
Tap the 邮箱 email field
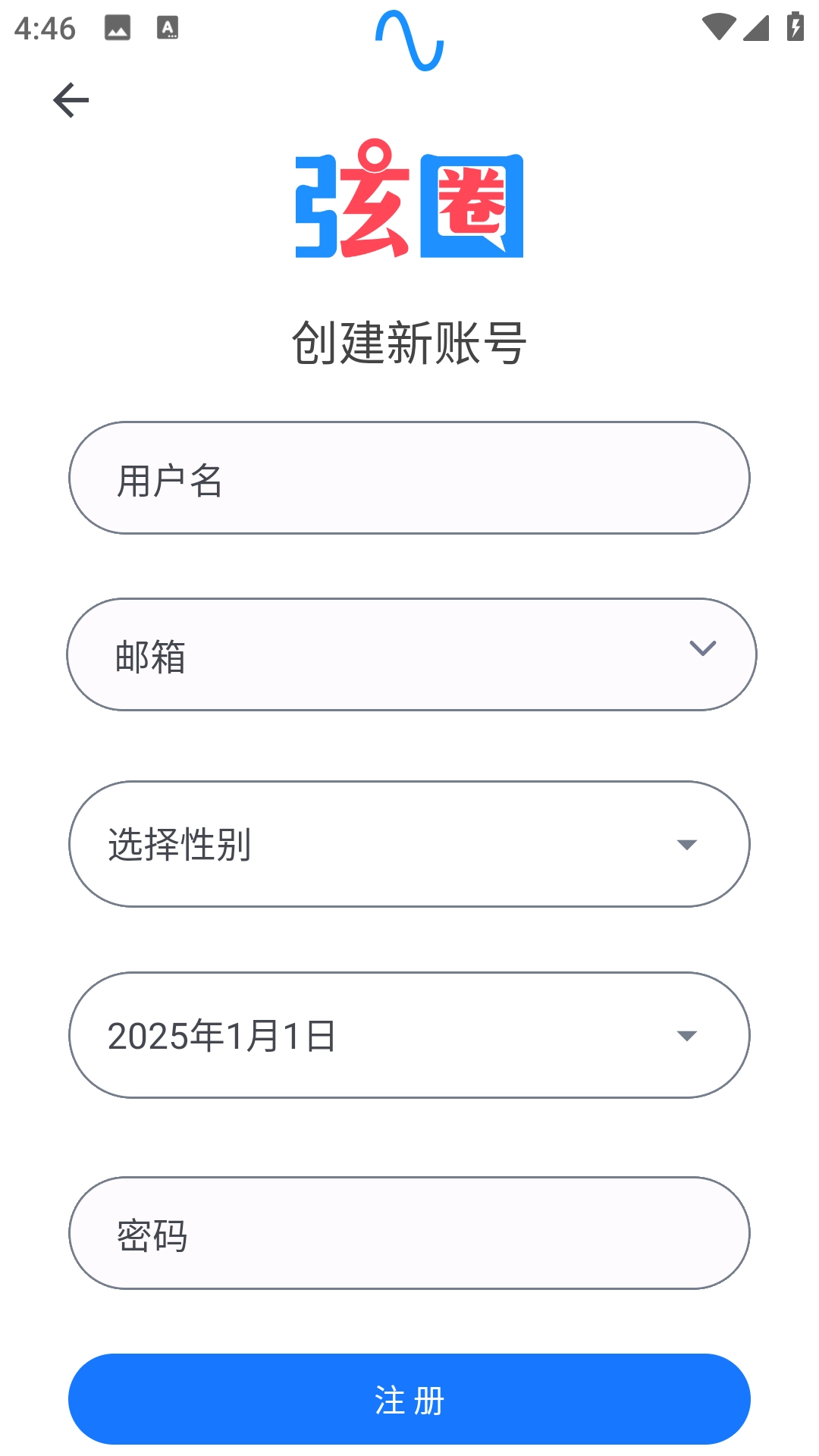pos(379,655)
